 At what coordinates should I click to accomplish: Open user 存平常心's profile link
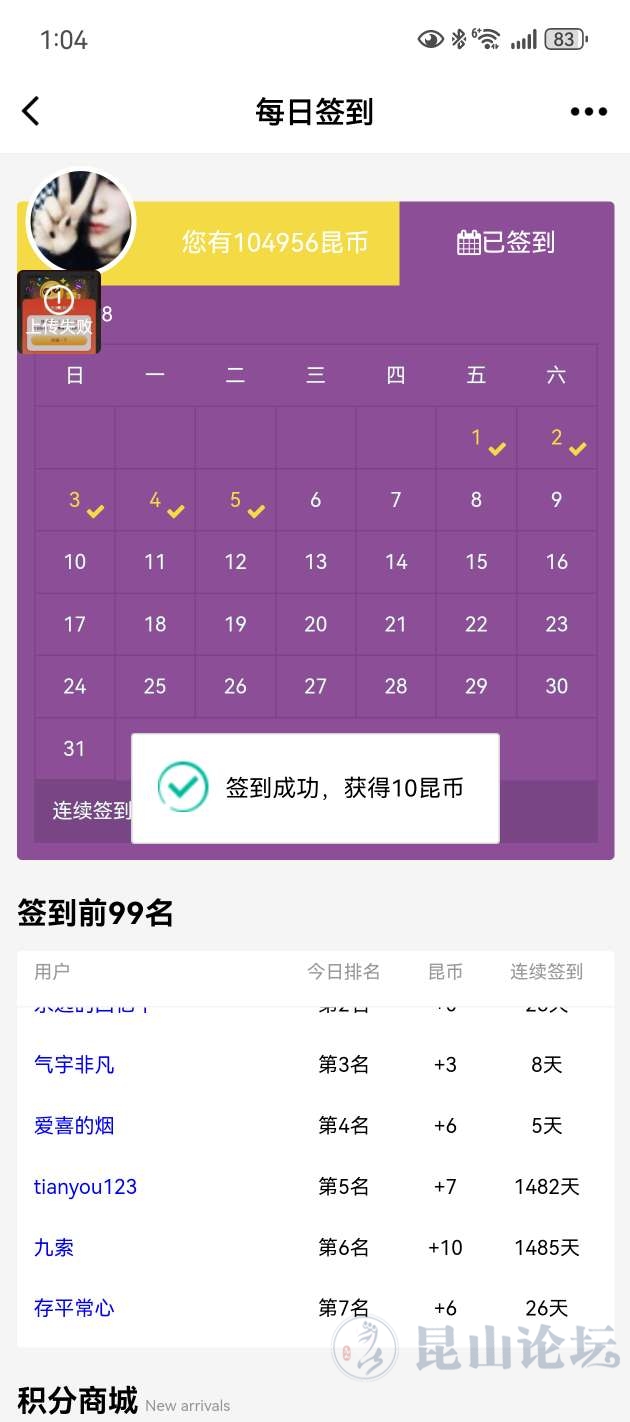click(74, 1307)
